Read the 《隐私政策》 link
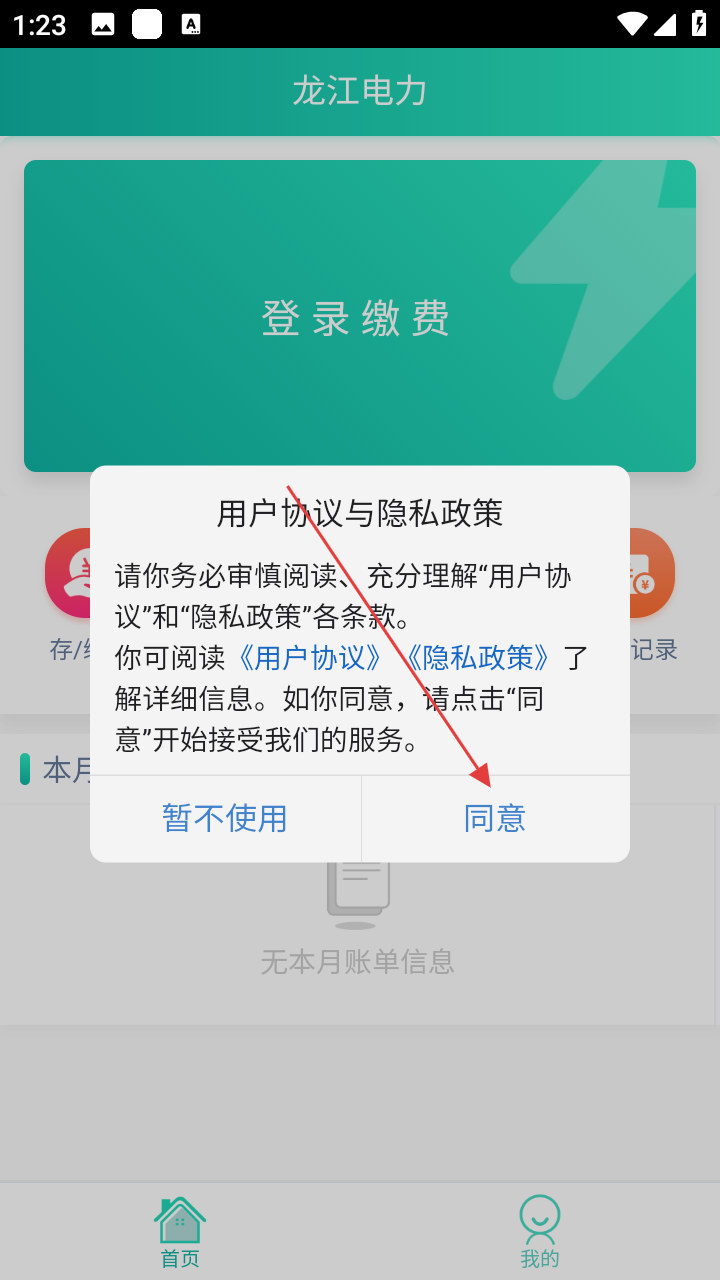Viewport: 720px width, 1280px height. click(x=477, y=658)
